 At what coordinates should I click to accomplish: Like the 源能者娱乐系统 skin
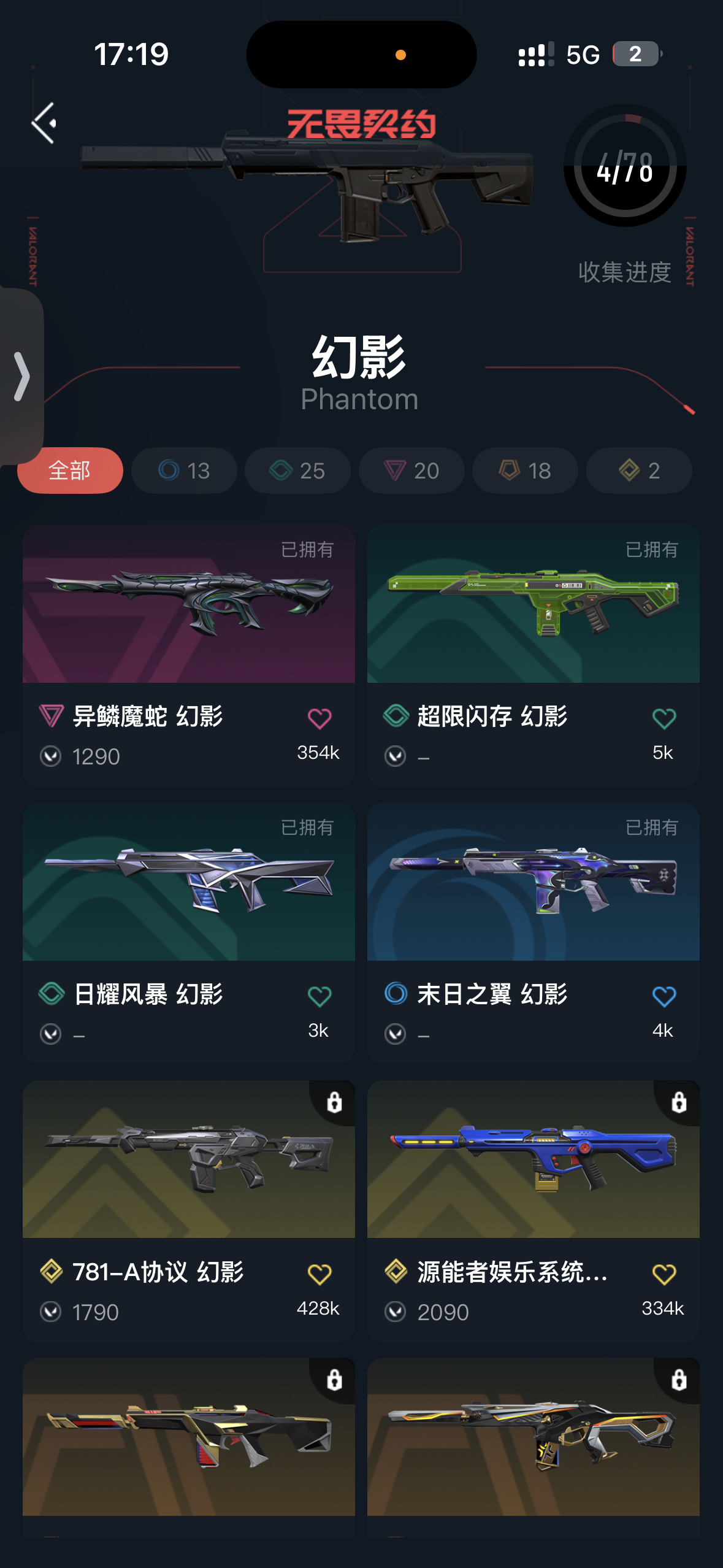664,1274
